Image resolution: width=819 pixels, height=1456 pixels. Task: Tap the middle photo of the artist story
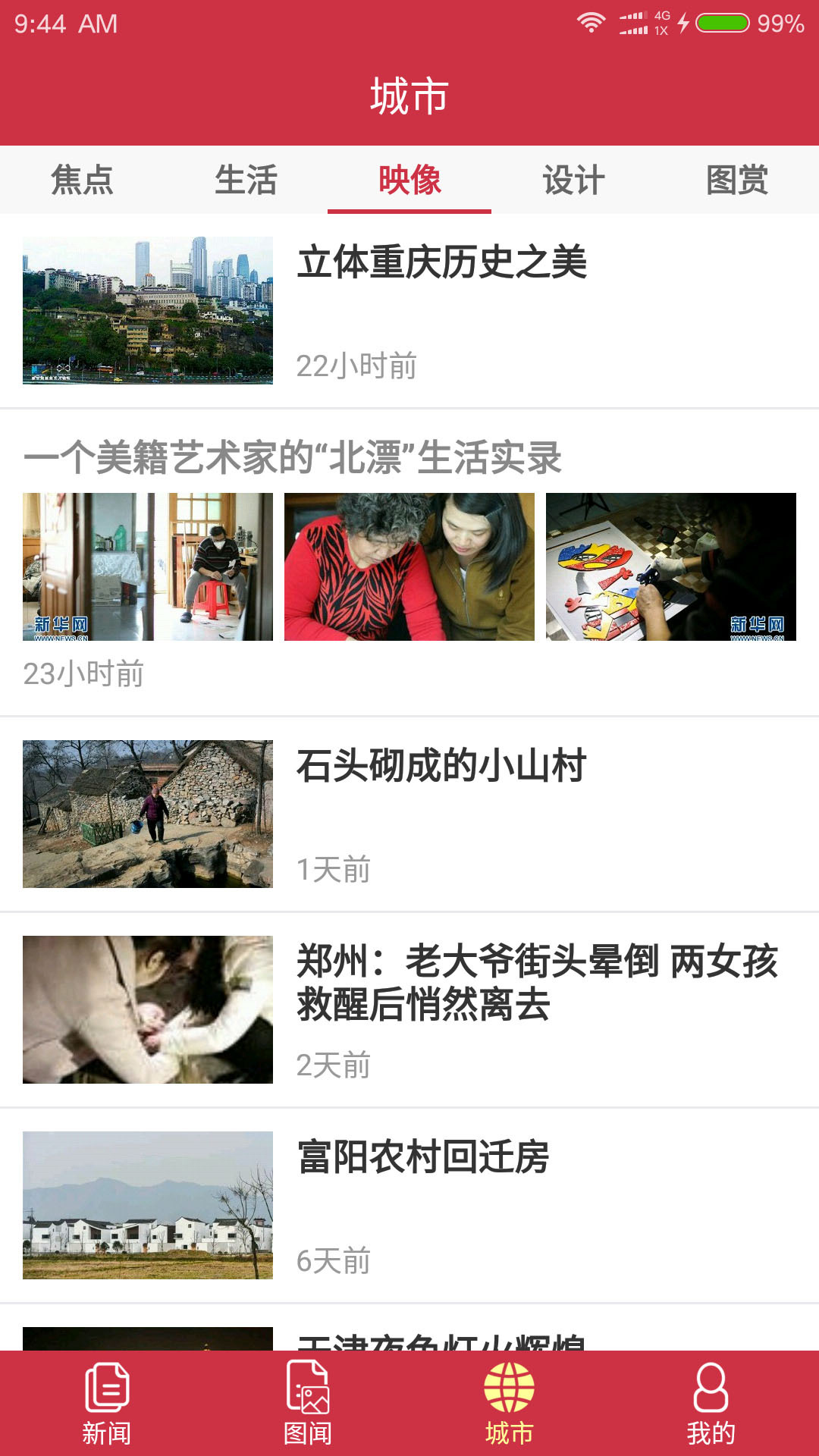click(x=409, y=567)
